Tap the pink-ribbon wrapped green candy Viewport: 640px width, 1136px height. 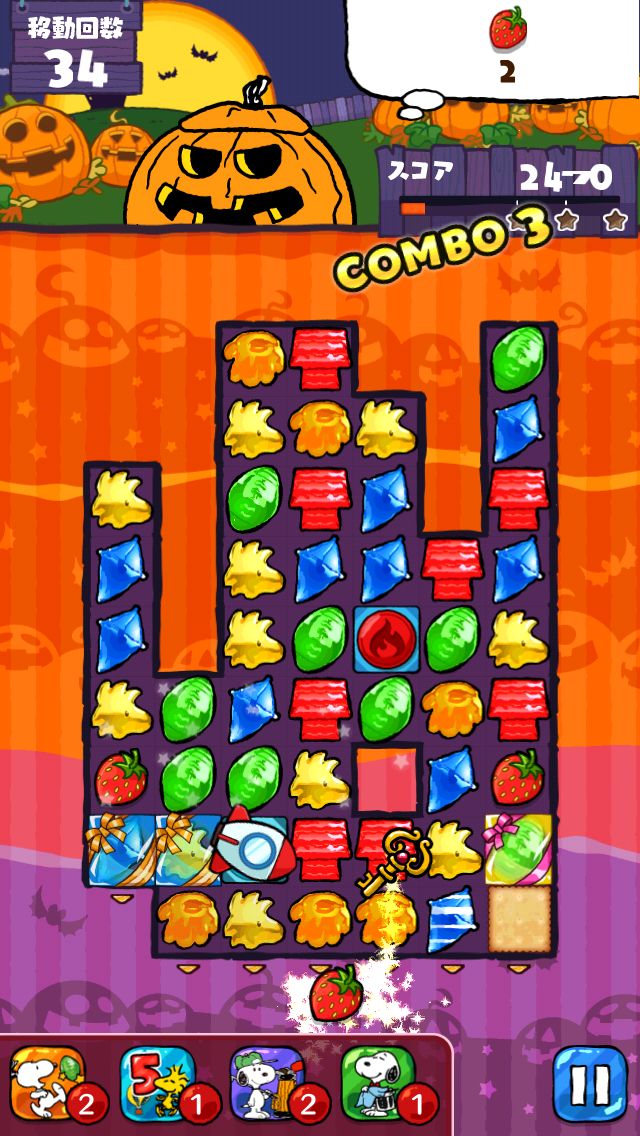click(517, 848)
